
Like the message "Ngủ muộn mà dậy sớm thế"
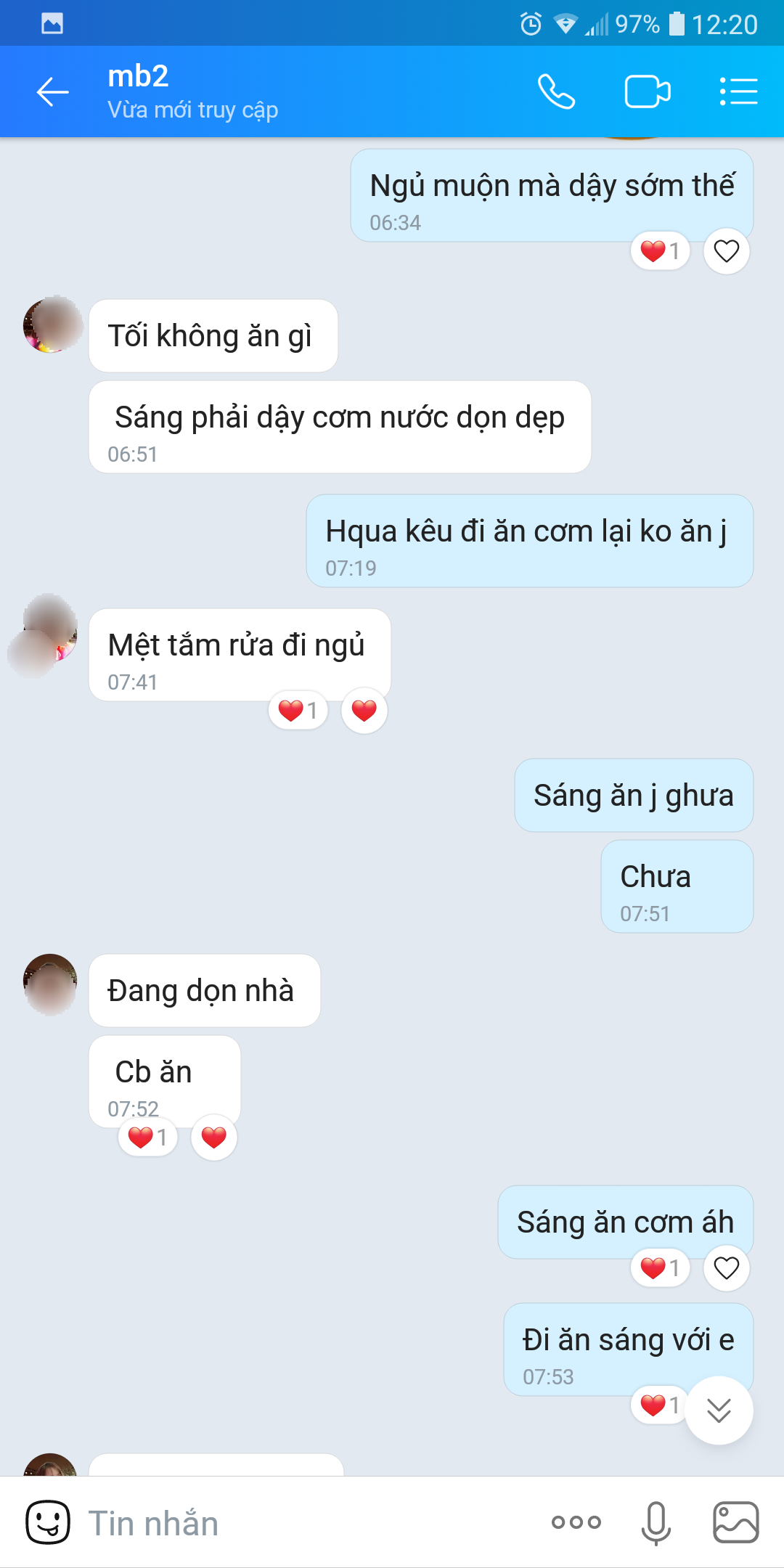726,251
